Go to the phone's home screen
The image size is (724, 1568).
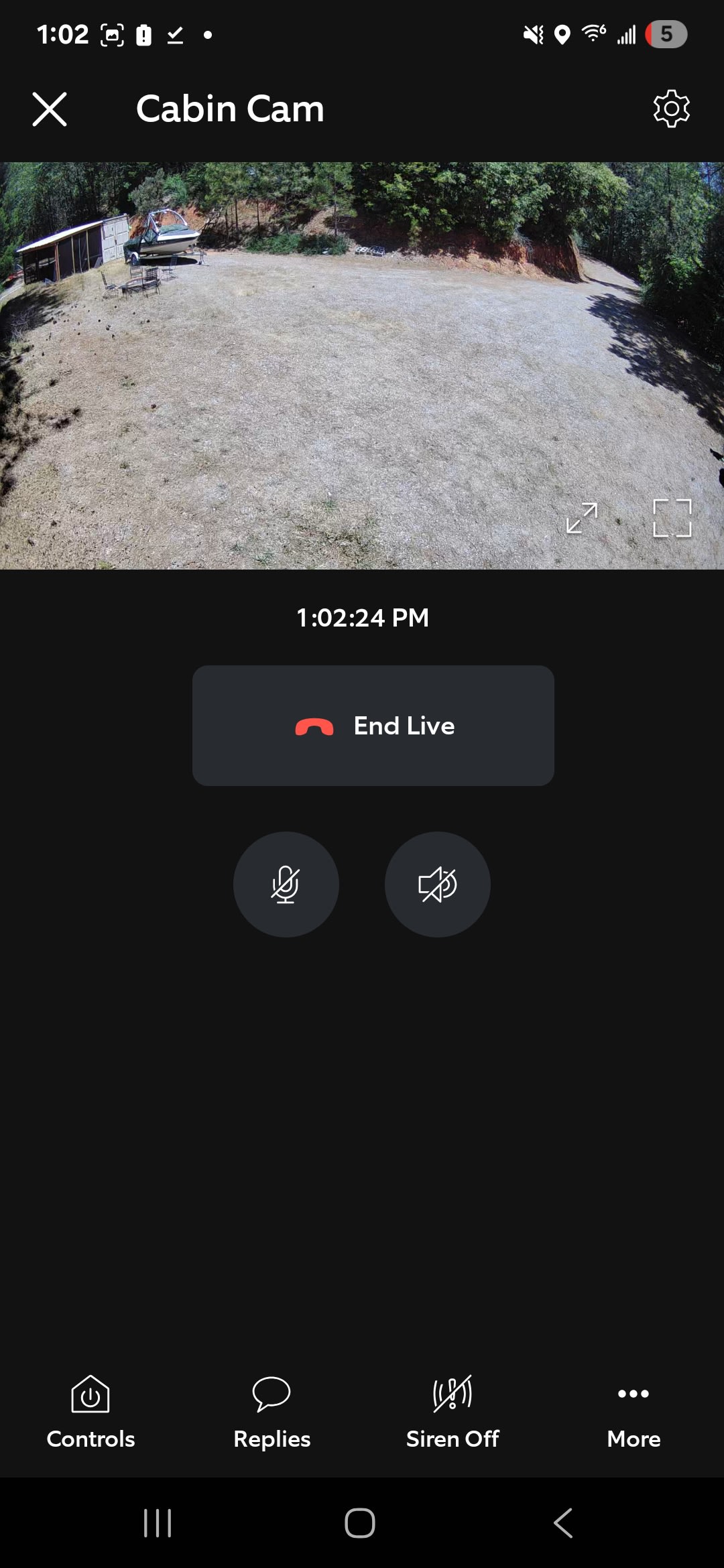[x=360, y=1522]
